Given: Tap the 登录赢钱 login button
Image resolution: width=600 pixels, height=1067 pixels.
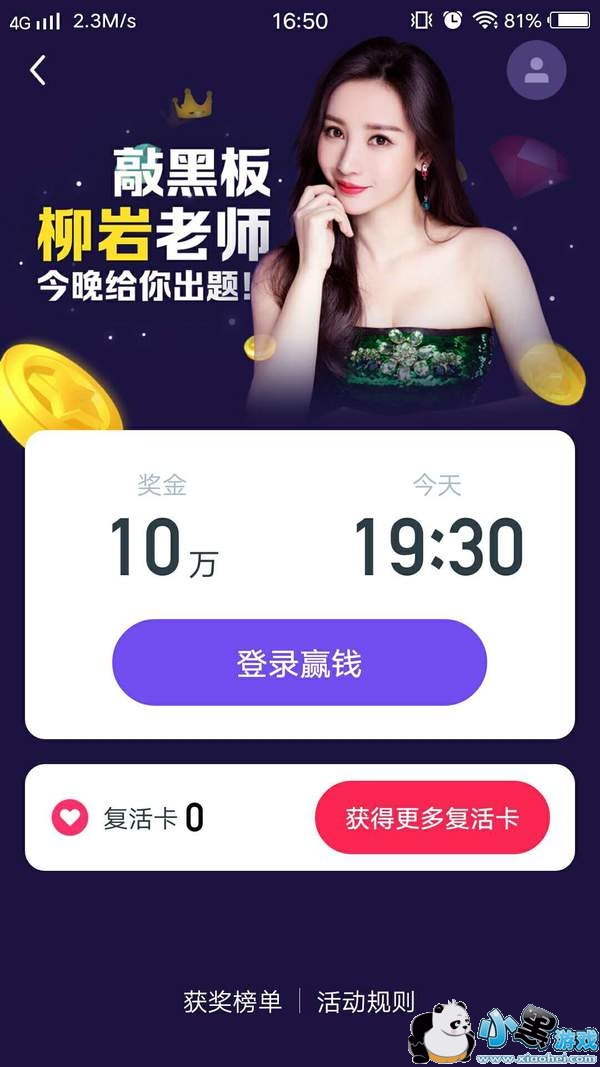Looking at the screenshot, I should point(299,663).
